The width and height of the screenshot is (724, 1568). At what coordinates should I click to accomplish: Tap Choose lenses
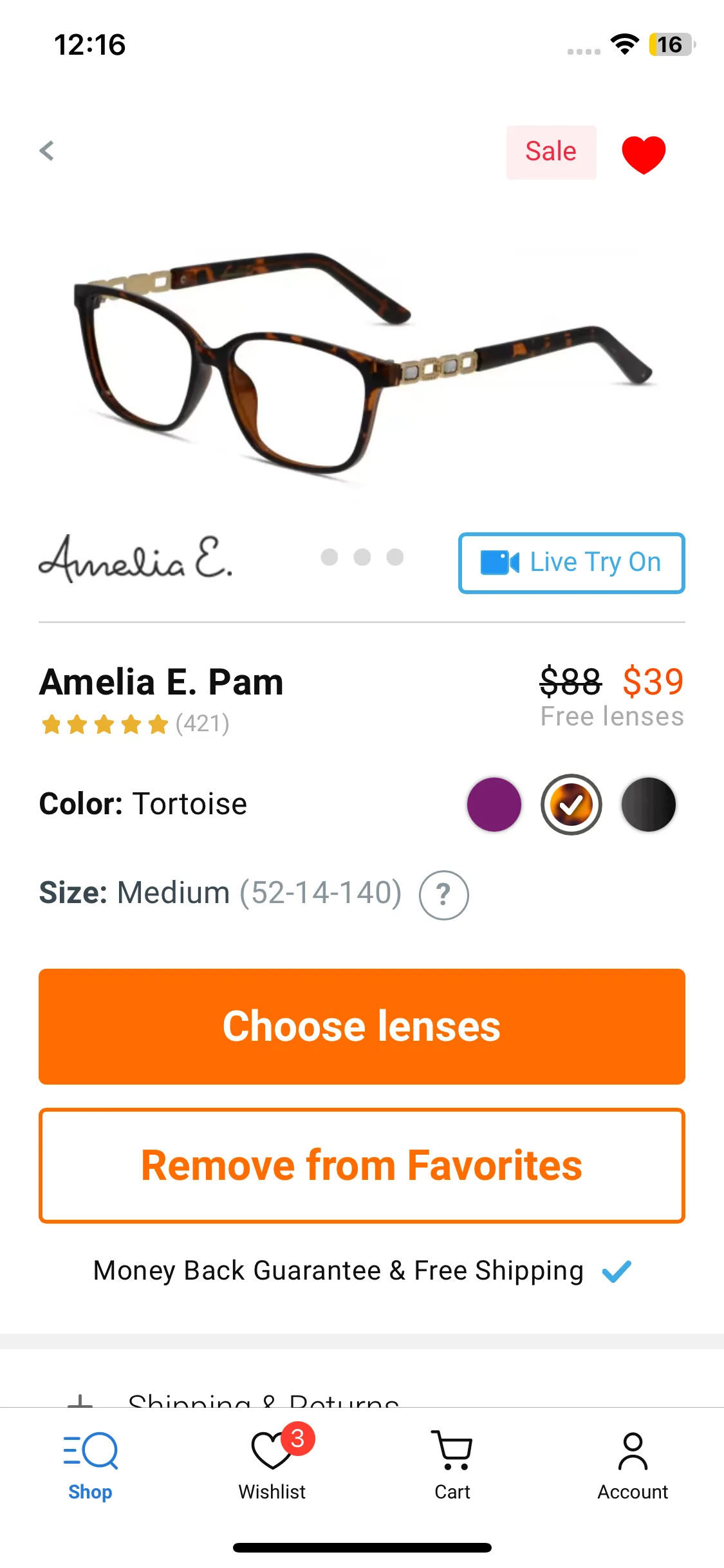pyautogui.click(x=362, y=1026)
